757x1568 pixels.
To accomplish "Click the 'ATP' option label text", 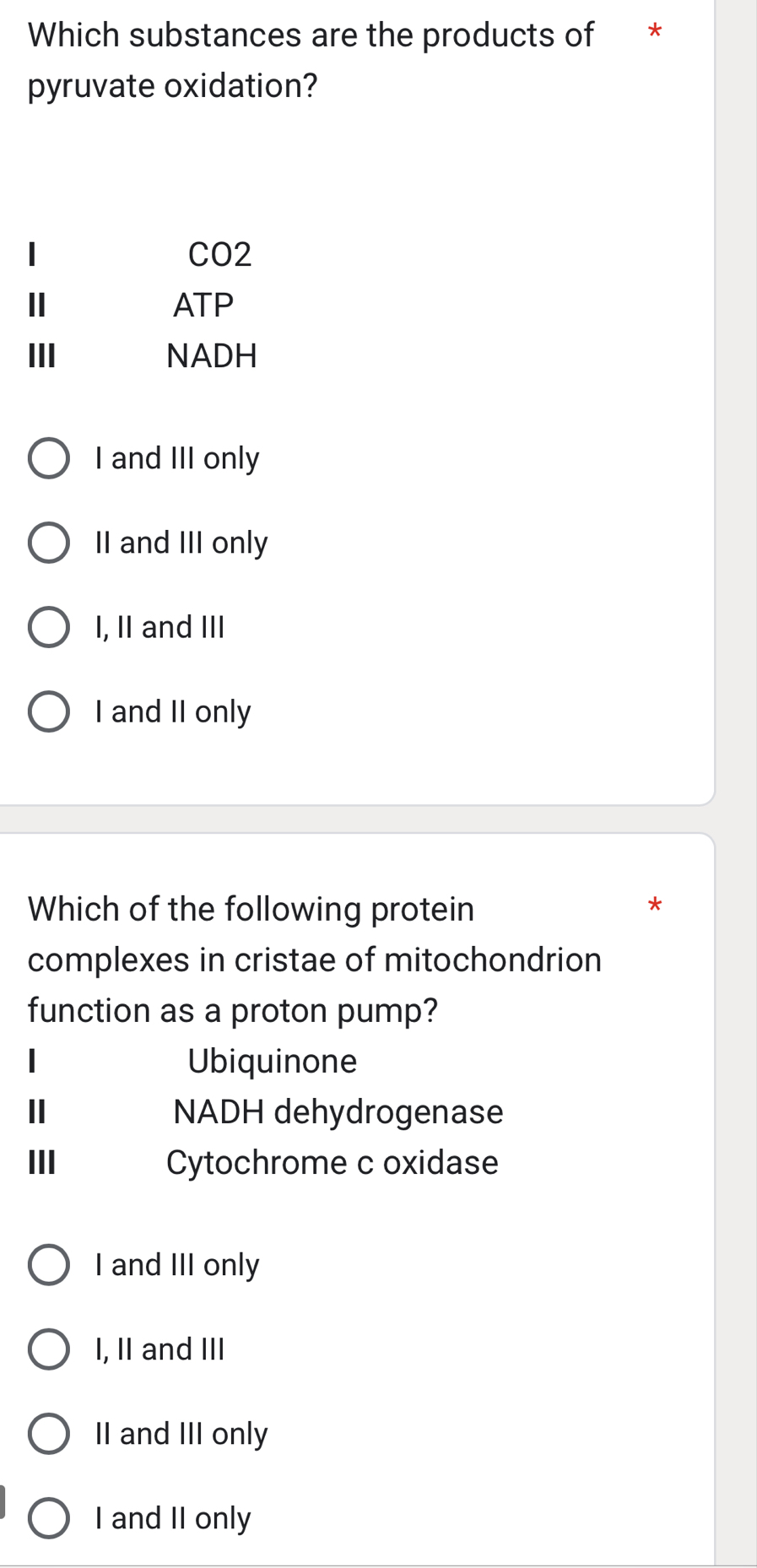I will tap(203, 305).
